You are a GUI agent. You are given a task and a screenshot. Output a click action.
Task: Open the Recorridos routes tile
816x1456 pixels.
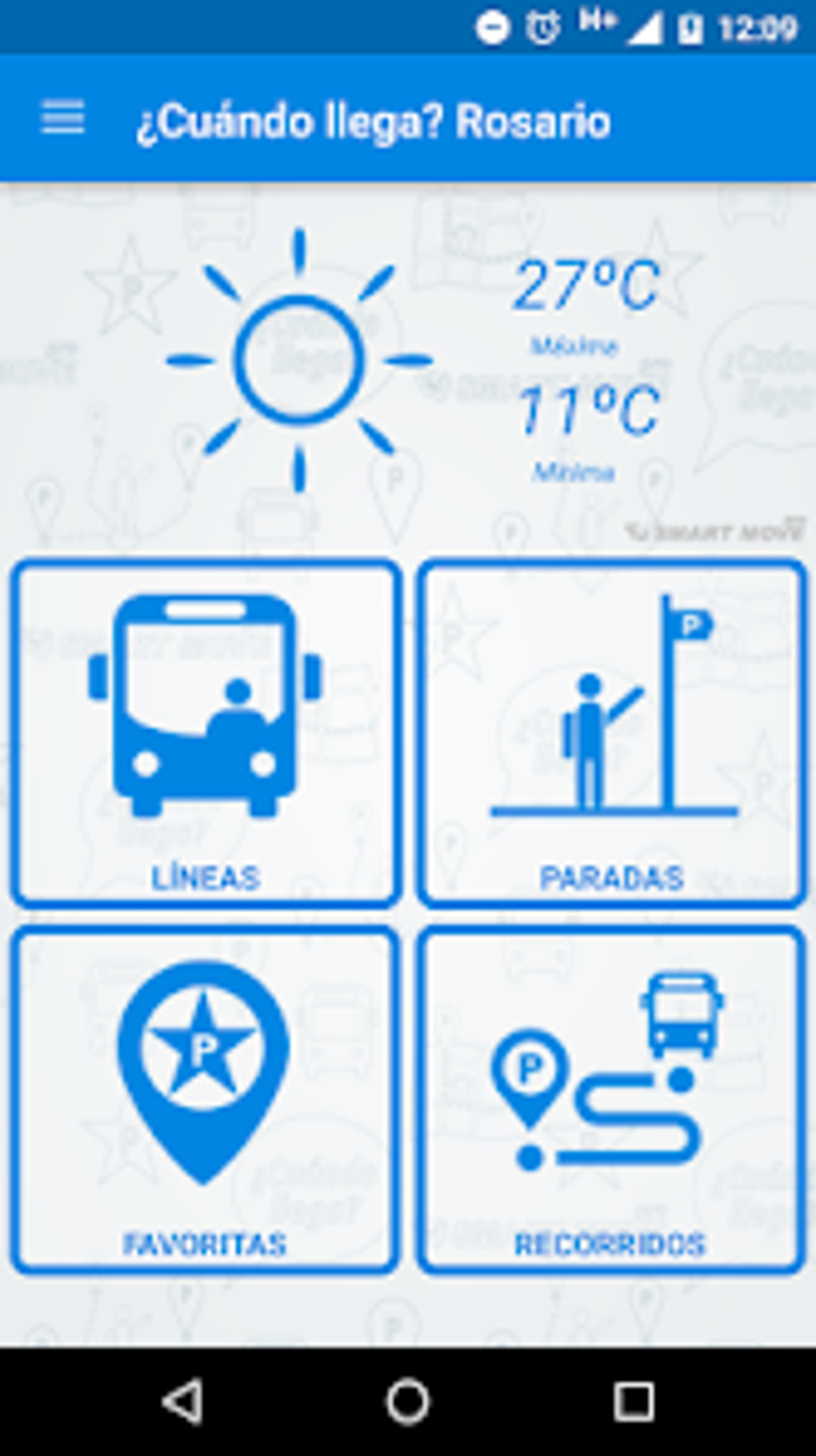pyautogui.click(x=611, y=1099)
